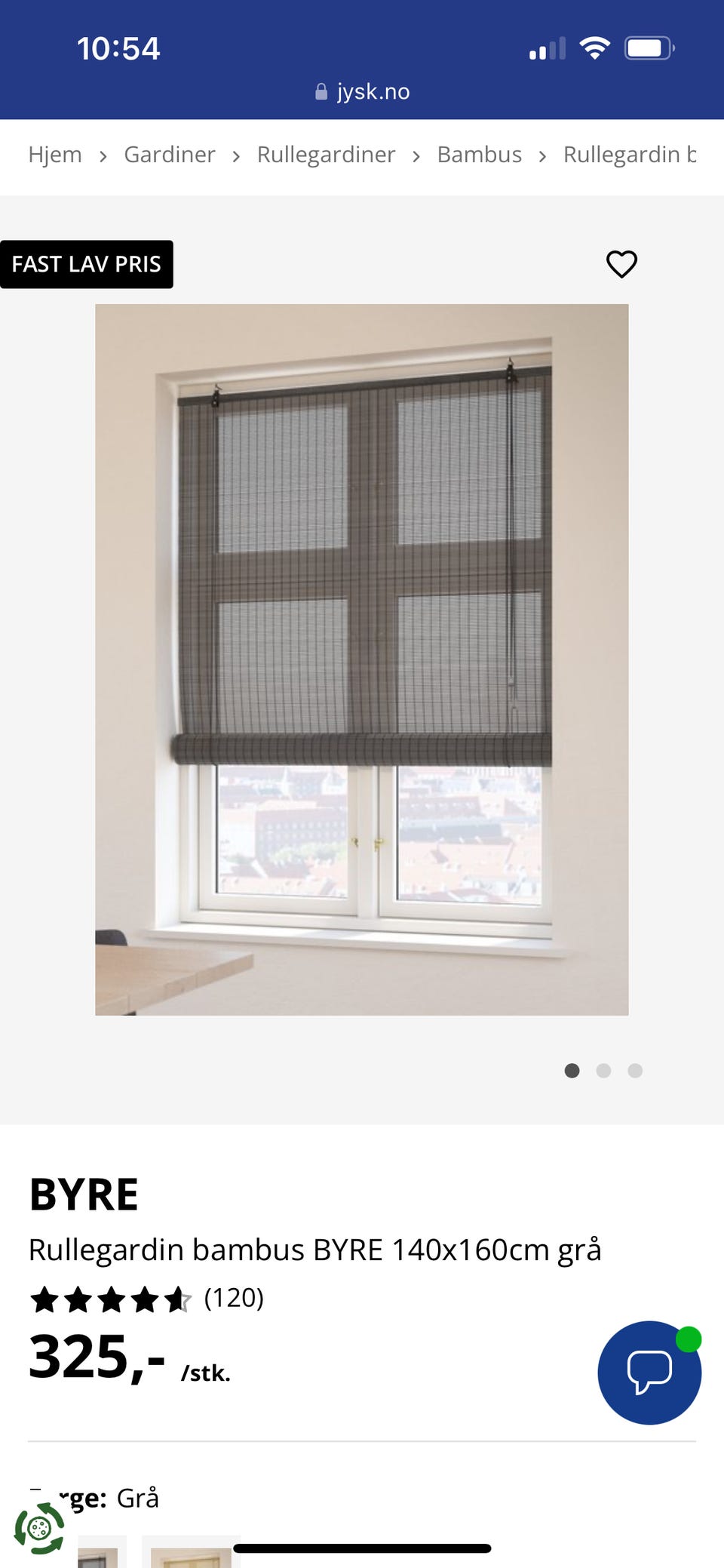Open Rullegardiner breadcrumb category

(x=326, y=155)
